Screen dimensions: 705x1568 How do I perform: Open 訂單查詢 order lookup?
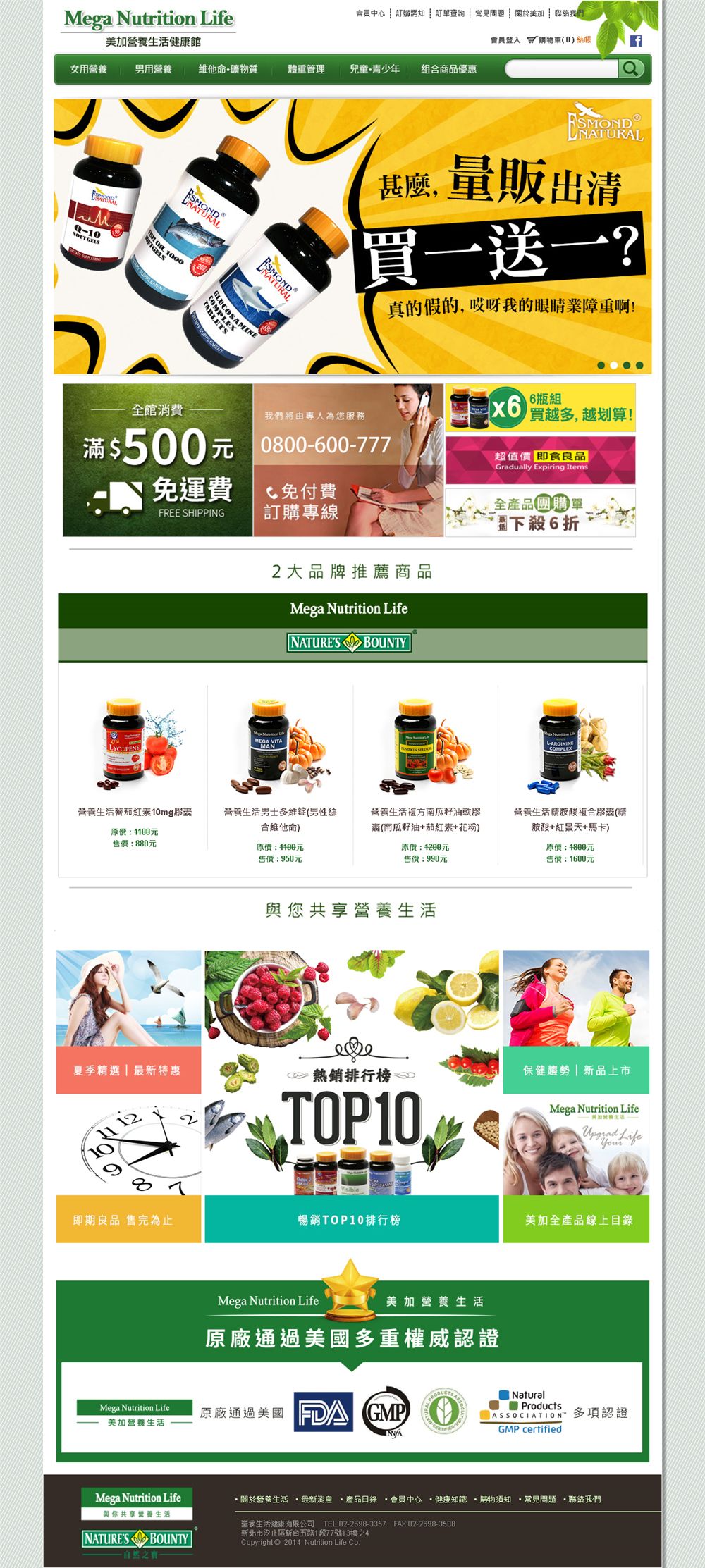point(450,13)
